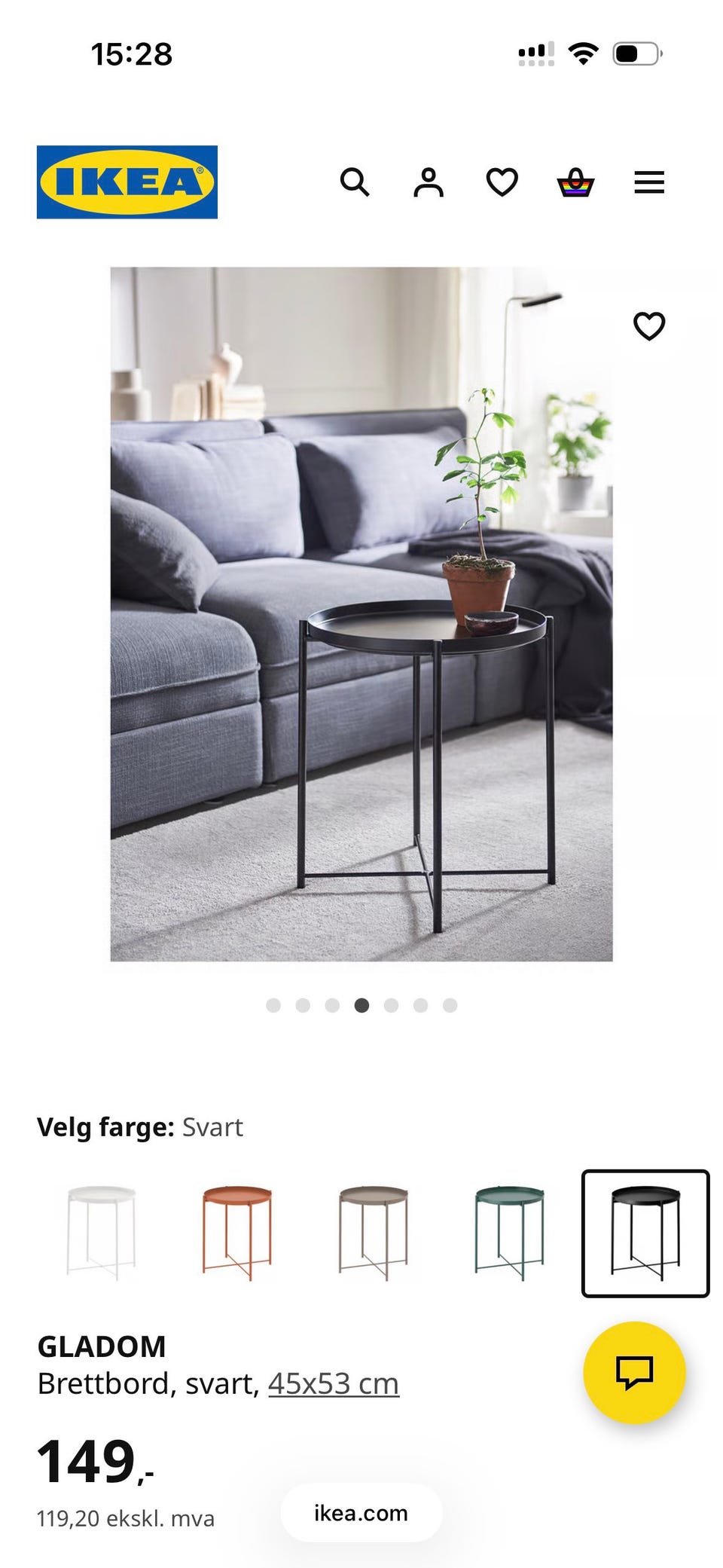Select the last carousel indicator dot
Viewport: 723px width, 1568px height.
(x=450, y=1005)
